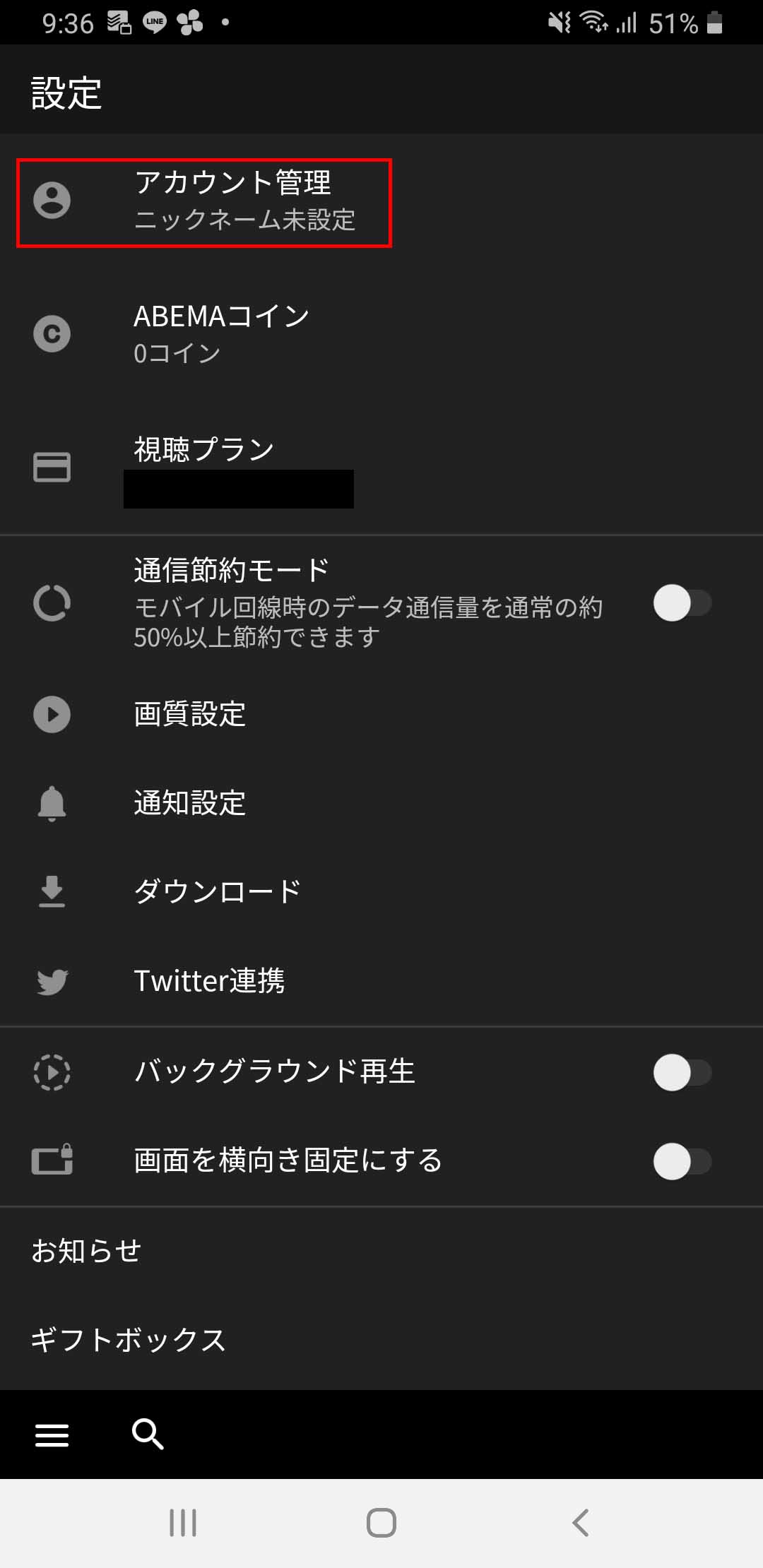Select the data saver icon next to 通信節約モード
The width and height of the screenshot is (763, 1568).
pos(52,603)
